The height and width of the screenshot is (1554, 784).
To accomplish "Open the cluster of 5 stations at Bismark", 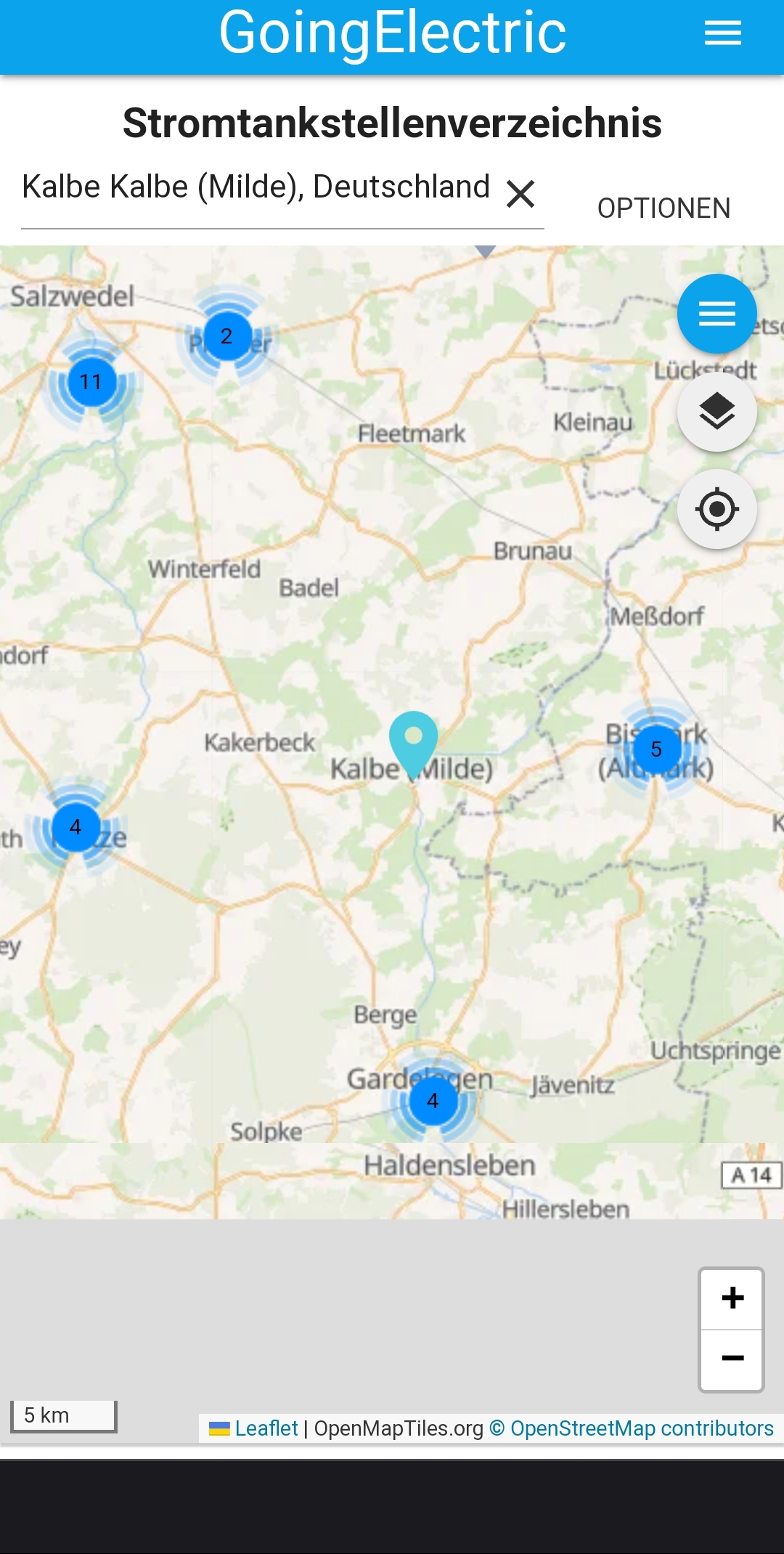I will point(657,749).
